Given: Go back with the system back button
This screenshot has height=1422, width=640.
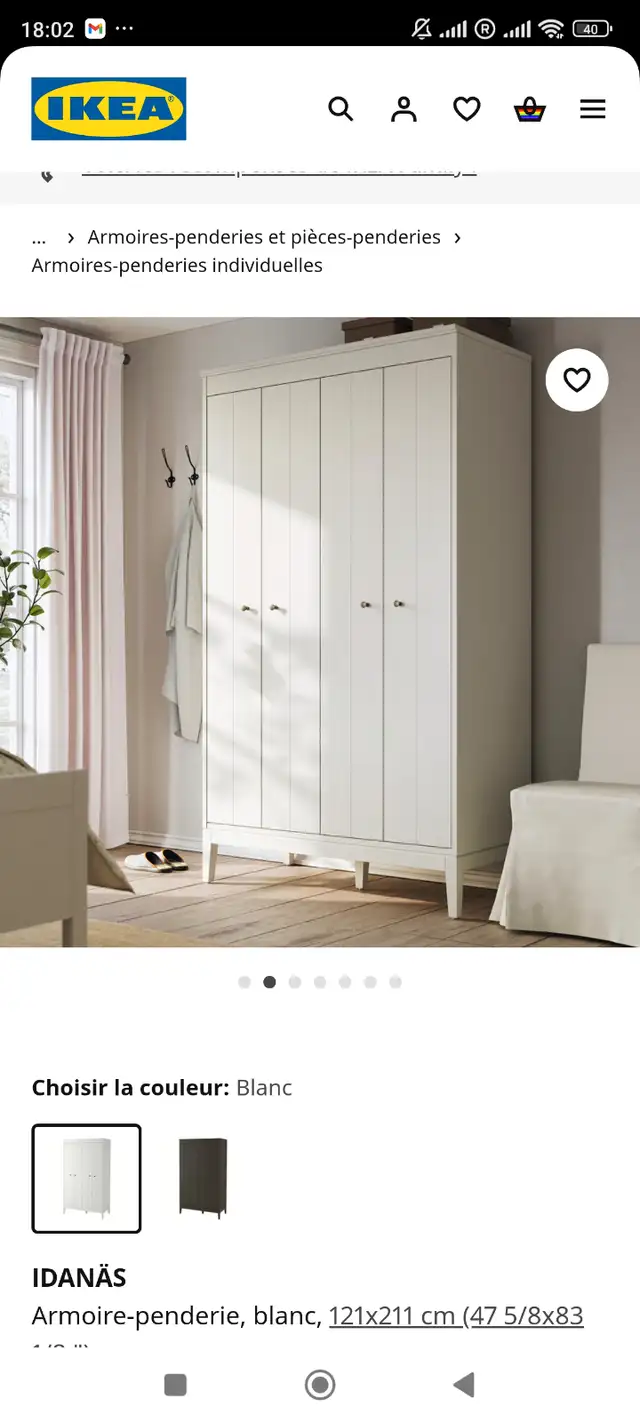Looking at the screenshot, I should tap(463, 1384).
